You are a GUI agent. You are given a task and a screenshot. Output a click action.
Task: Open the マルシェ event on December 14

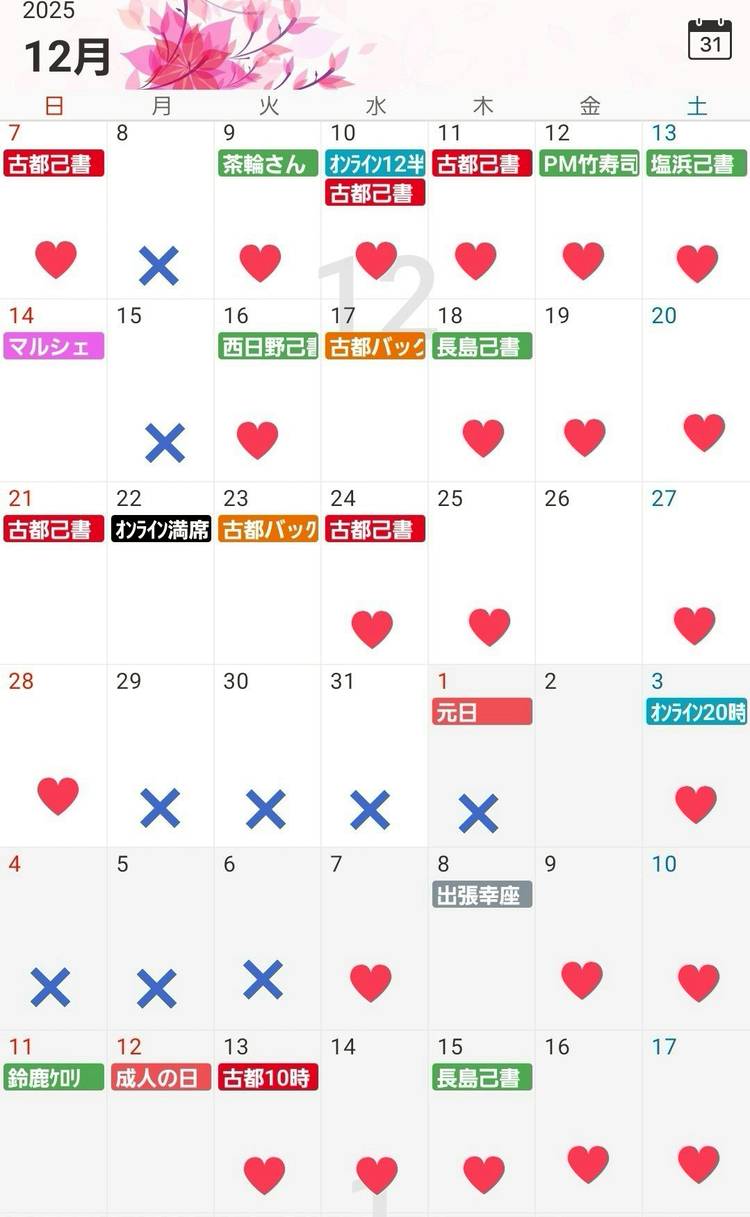[x=54, y=346]
